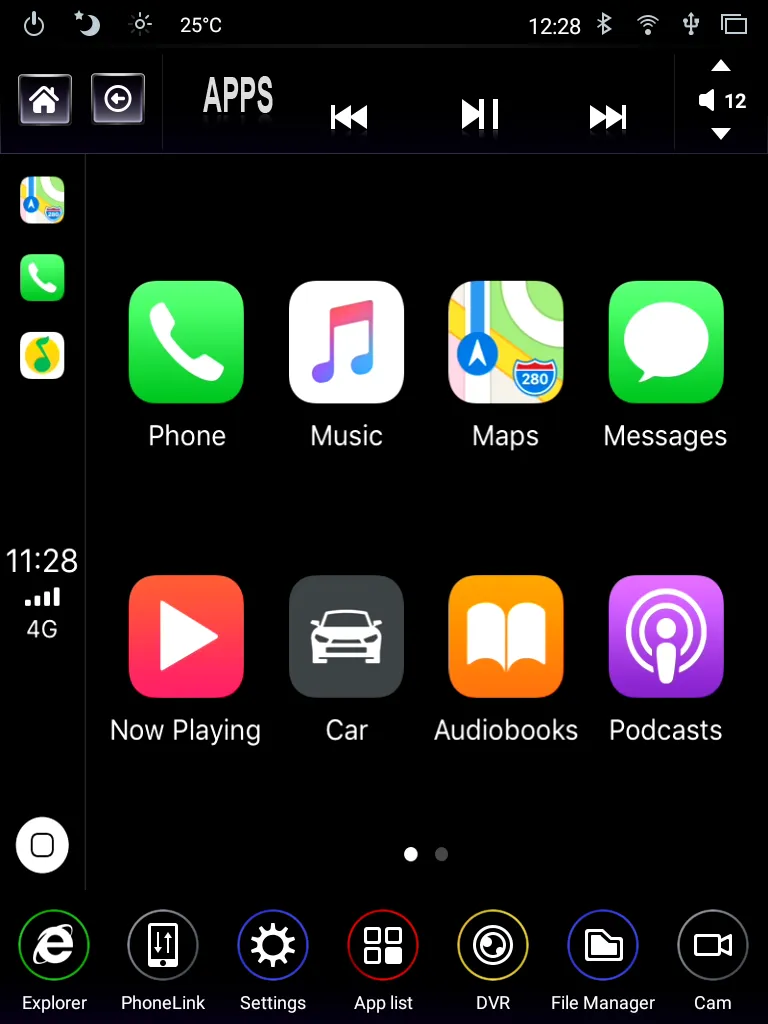This screenshot has width=768, height=1024.
Task: Go to the head unit home screen
Action: [44, 100]
